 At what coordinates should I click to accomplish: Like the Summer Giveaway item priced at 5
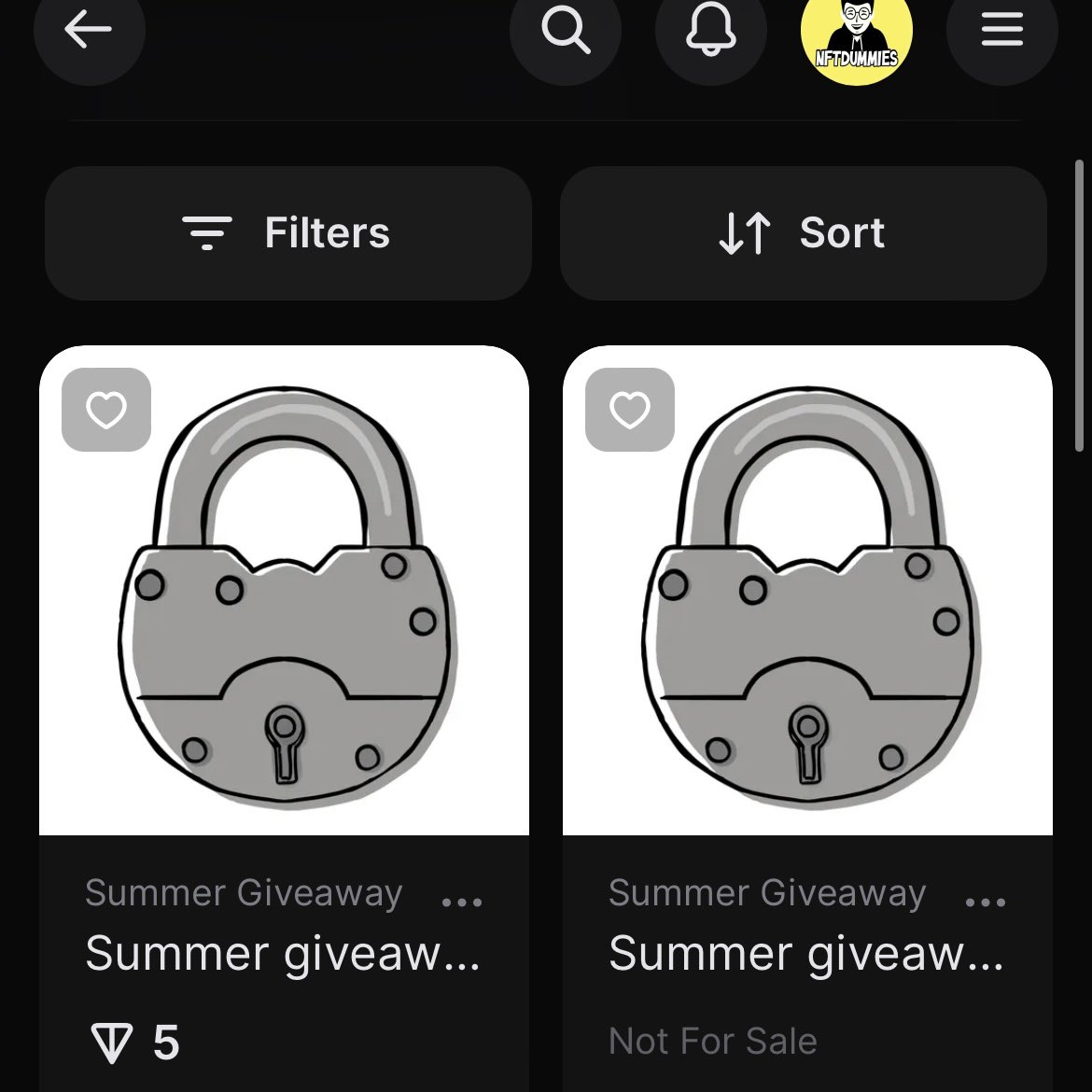coord(106,410)
